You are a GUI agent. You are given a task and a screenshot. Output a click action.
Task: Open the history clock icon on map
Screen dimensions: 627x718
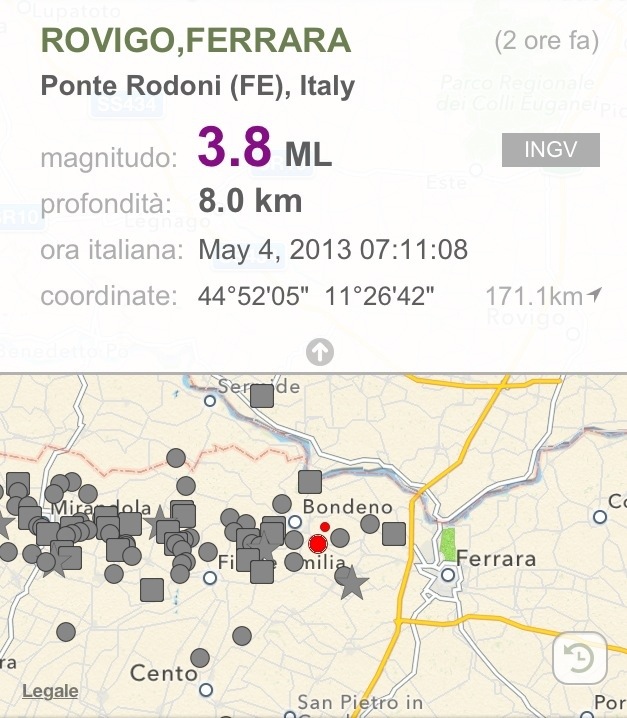click(579, 660)
